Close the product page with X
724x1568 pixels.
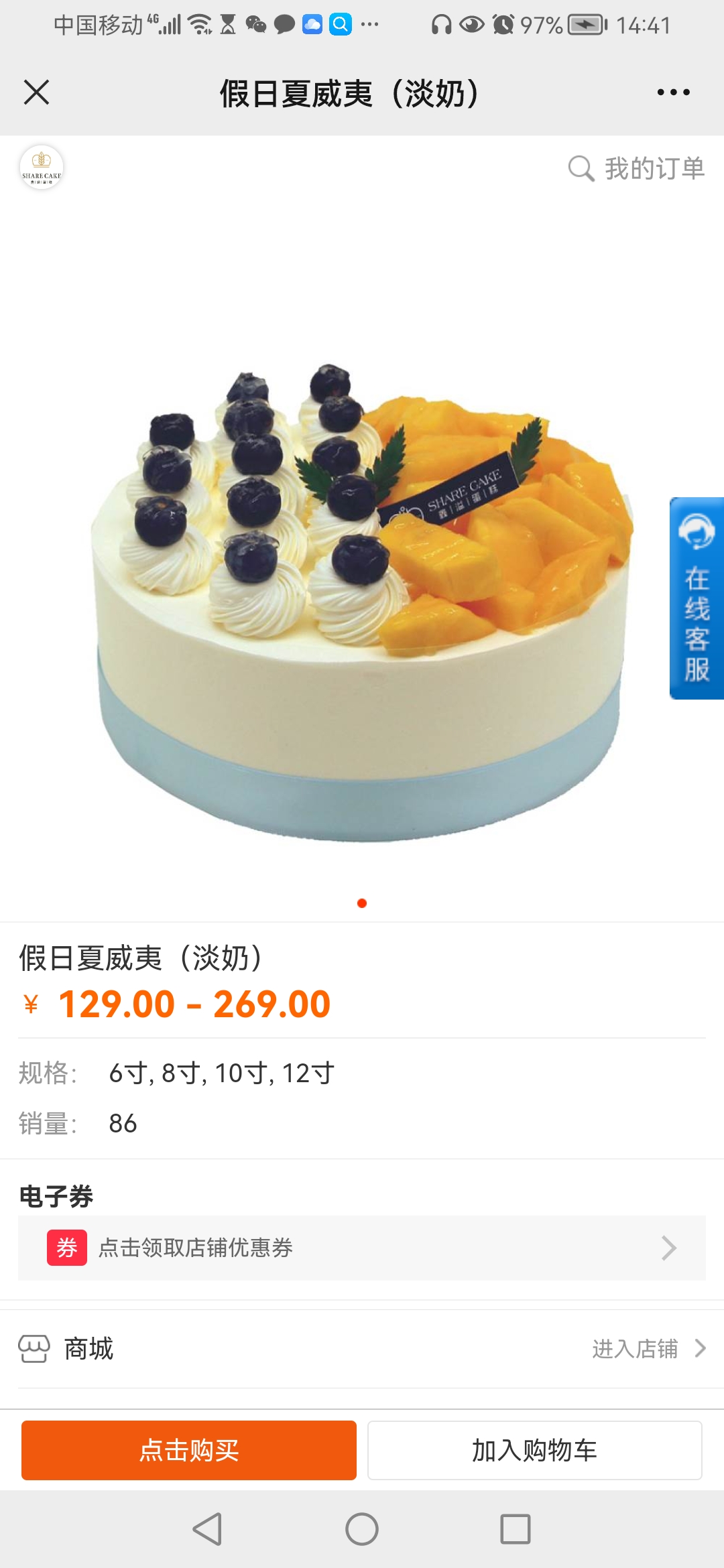36,92
